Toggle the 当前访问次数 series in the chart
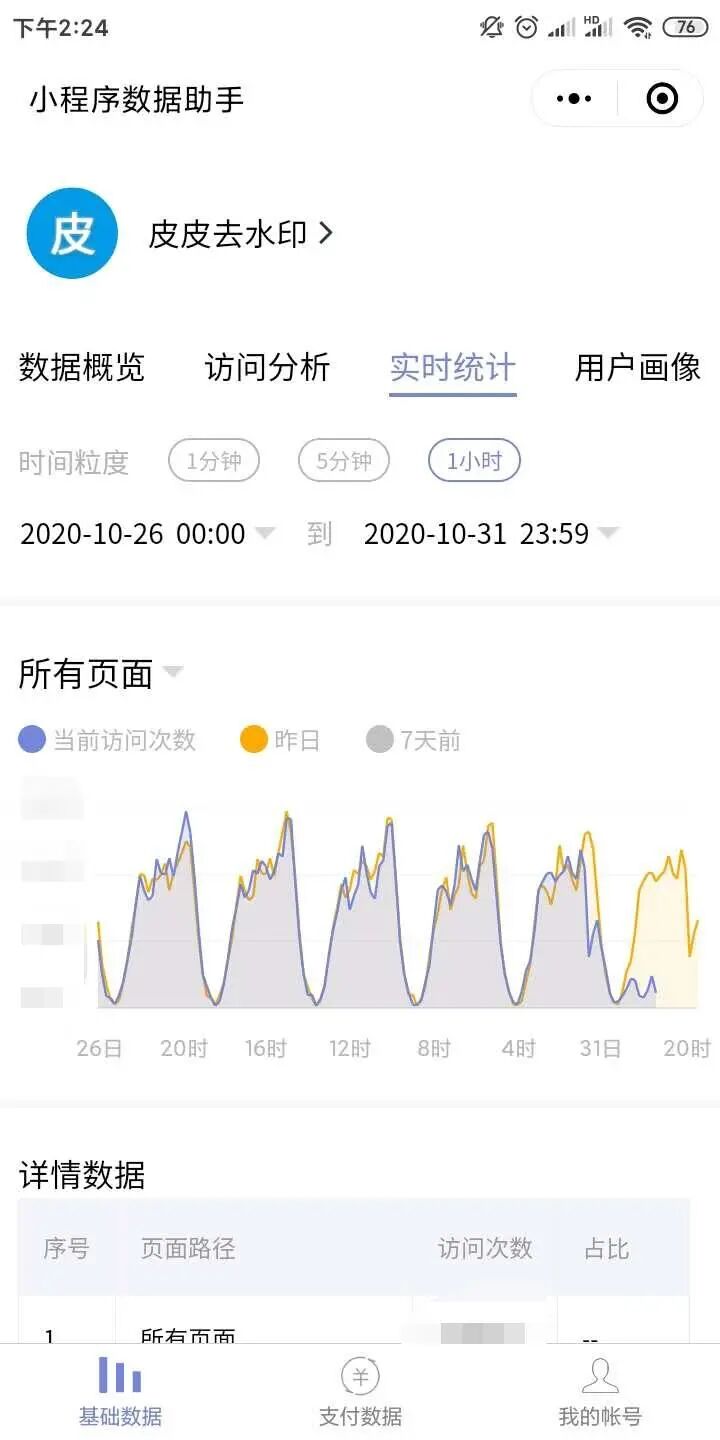The width and height of the screenshot is (720, 1440). [108, 740]
